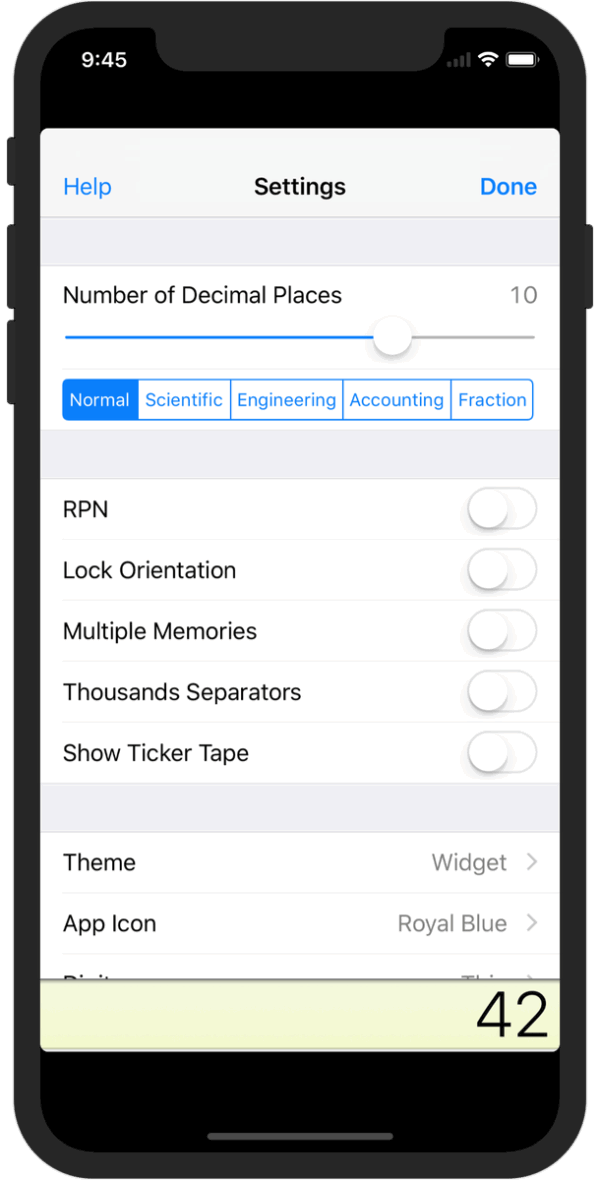
Task: Enable Show Ticker Tape
Action: (502, 753)
